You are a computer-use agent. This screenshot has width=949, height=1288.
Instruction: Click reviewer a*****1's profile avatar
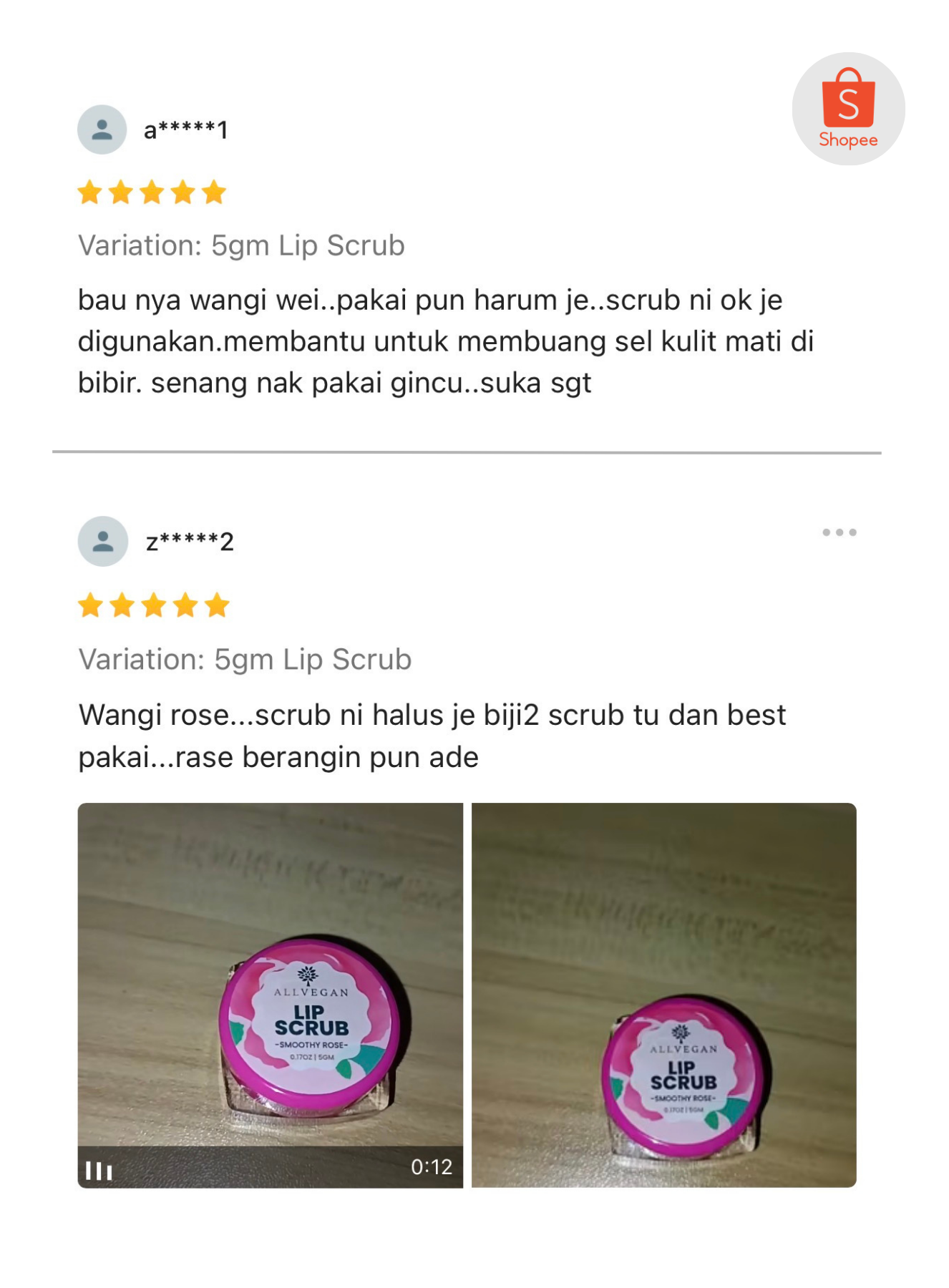[x=102, y=131]
